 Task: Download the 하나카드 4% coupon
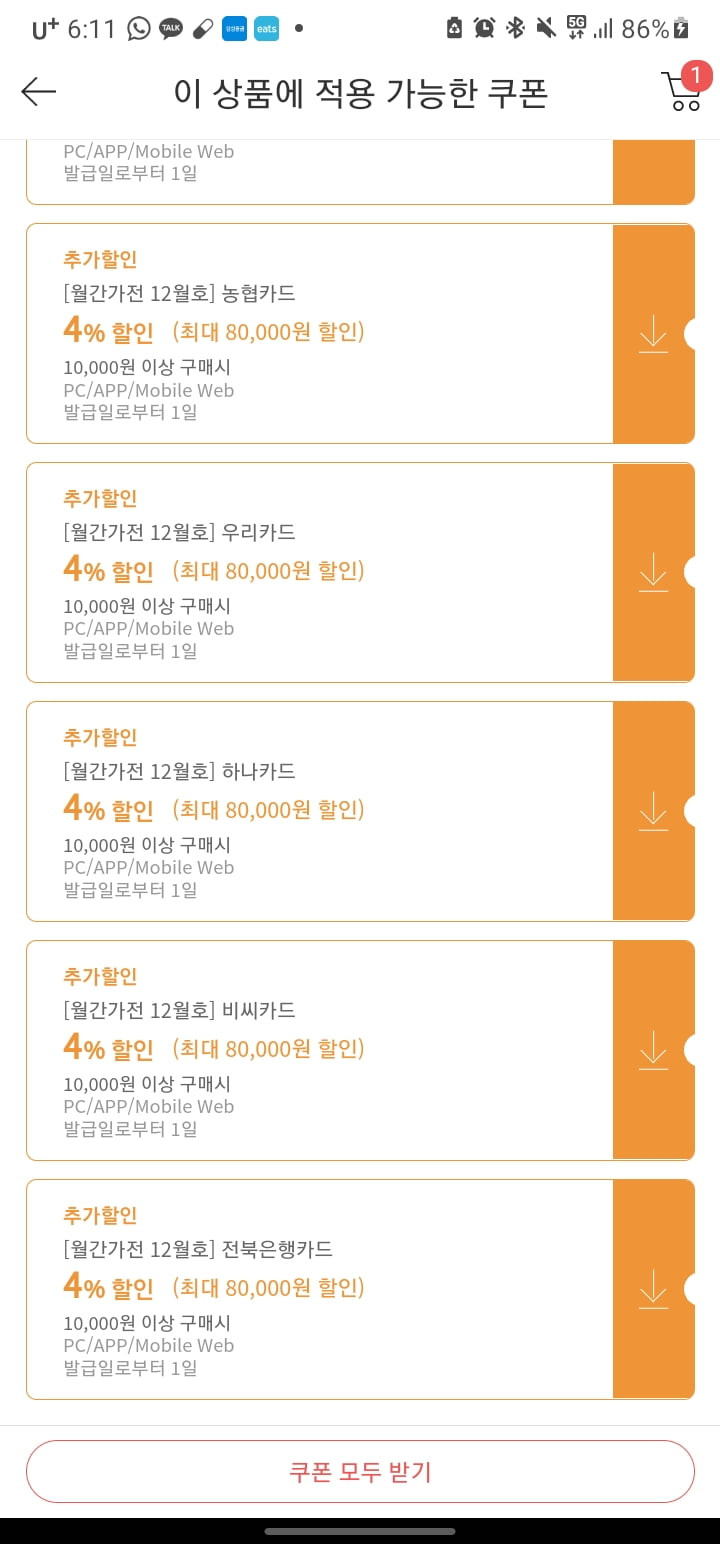point(653,811)
